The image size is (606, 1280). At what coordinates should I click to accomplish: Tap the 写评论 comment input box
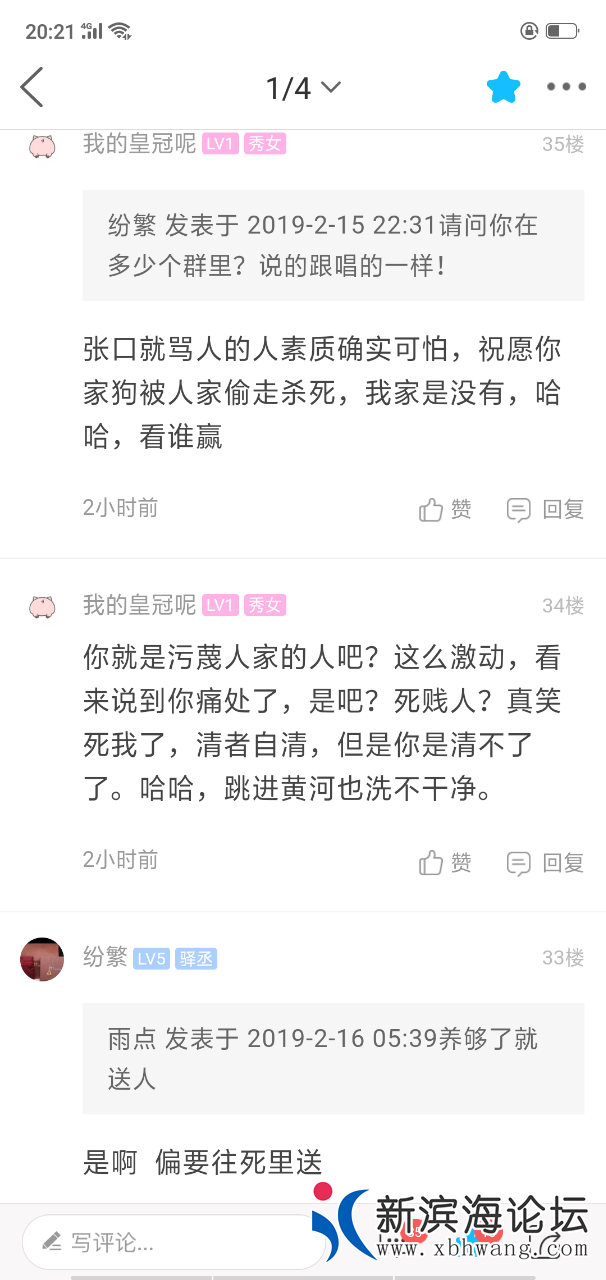tap(170, 1242)
